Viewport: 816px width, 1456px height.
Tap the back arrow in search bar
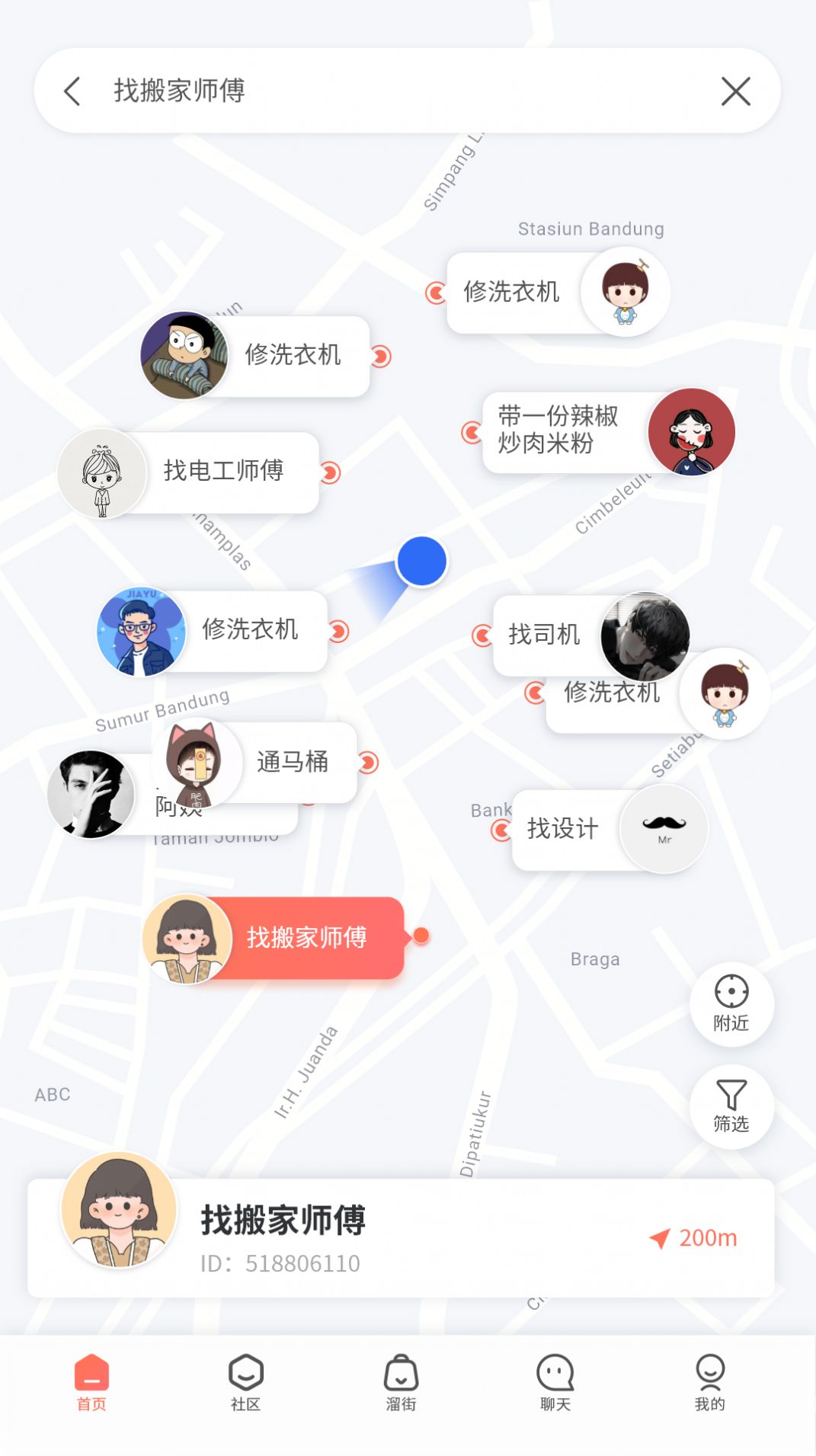[x=72, y=91]
